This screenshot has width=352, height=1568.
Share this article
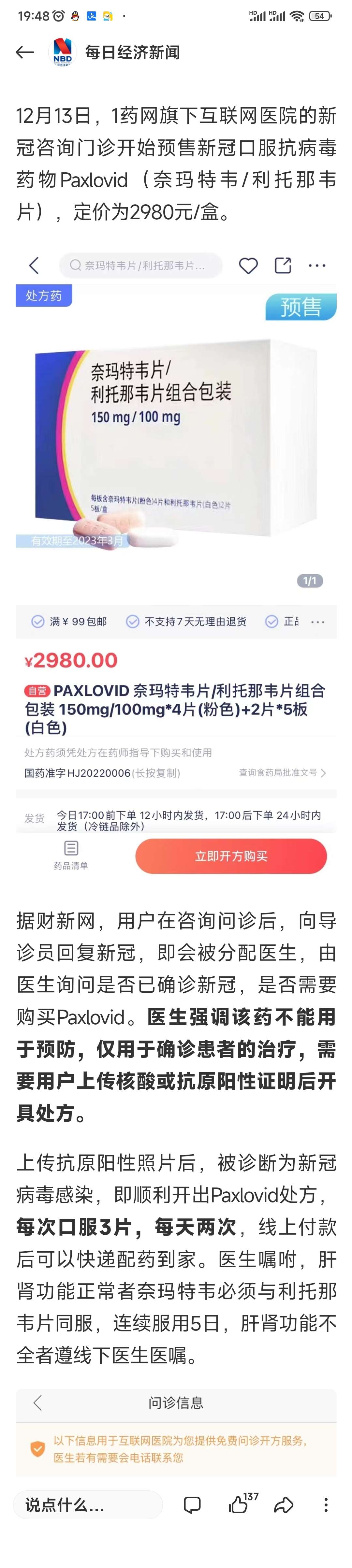(284, 1505)
